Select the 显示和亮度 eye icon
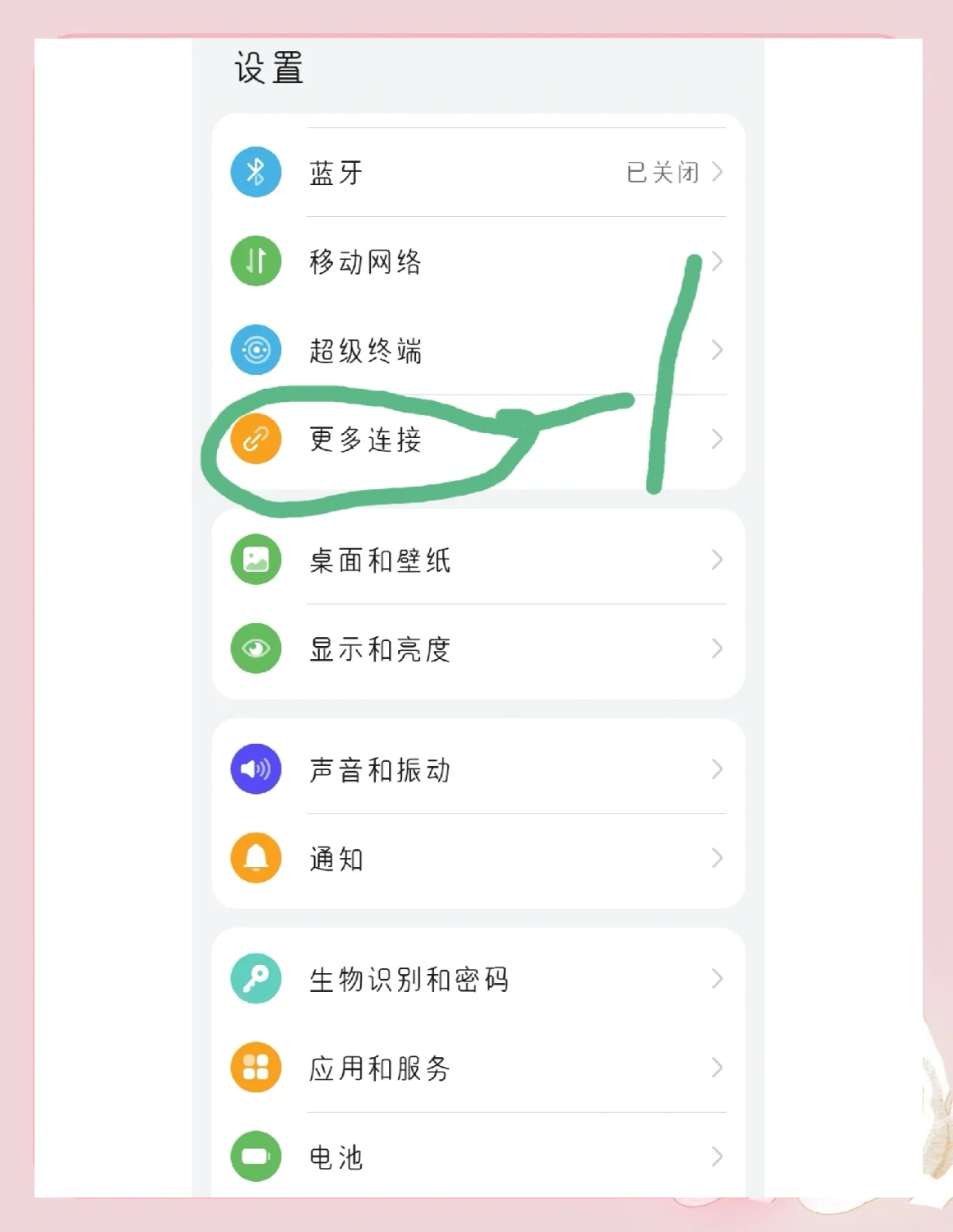Screen dimensions: 953x1232 [256, 648]
